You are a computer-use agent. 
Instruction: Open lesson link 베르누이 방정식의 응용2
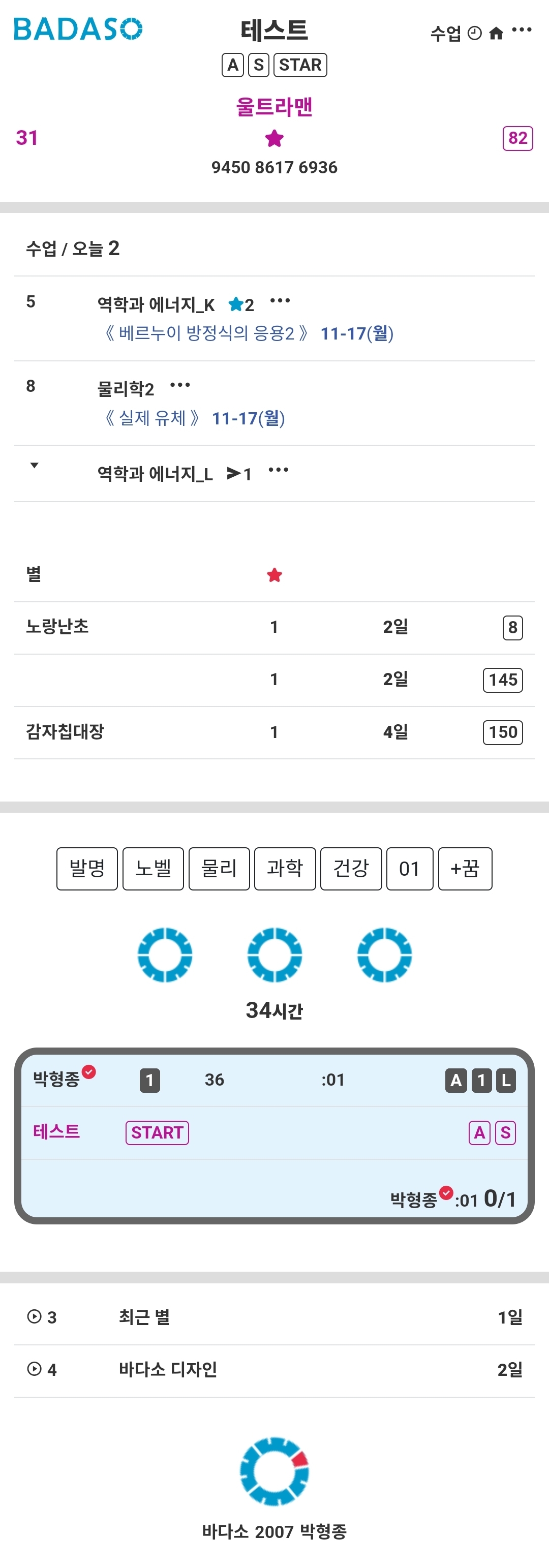pos(206,333)
